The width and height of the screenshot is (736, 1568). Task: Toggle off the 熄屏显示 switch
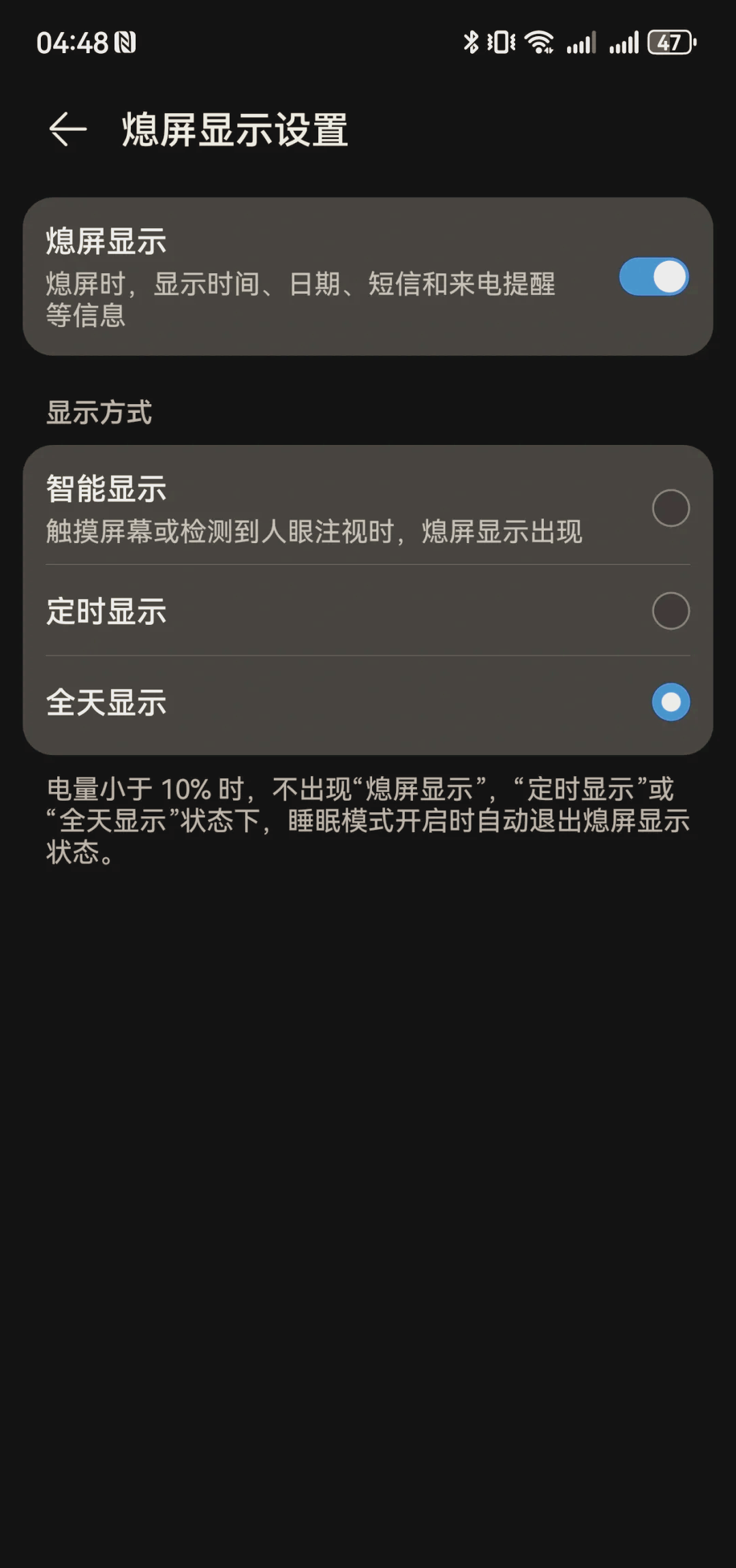pos(653,276)
